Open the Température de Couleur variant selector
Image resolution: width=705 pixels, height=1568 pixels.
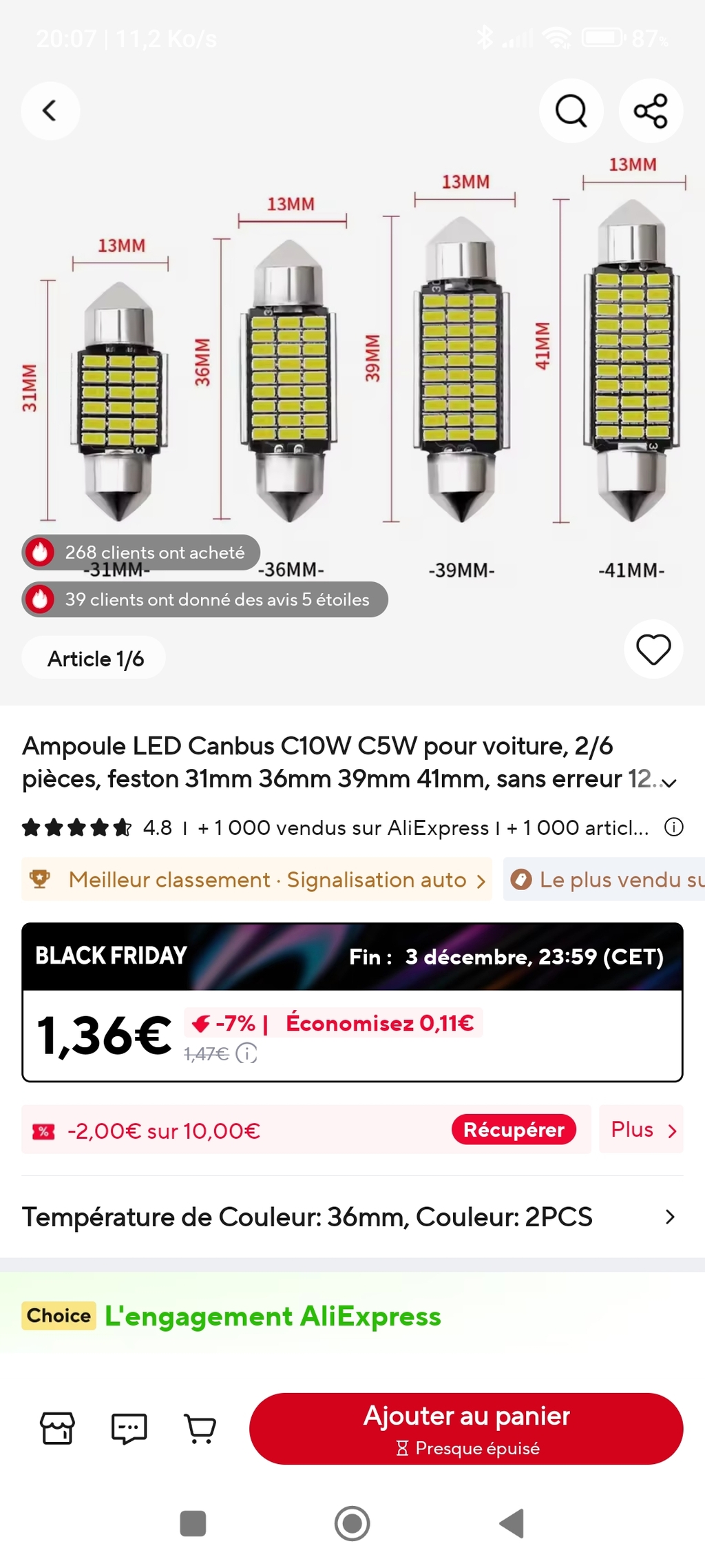tap(351, 1217)
